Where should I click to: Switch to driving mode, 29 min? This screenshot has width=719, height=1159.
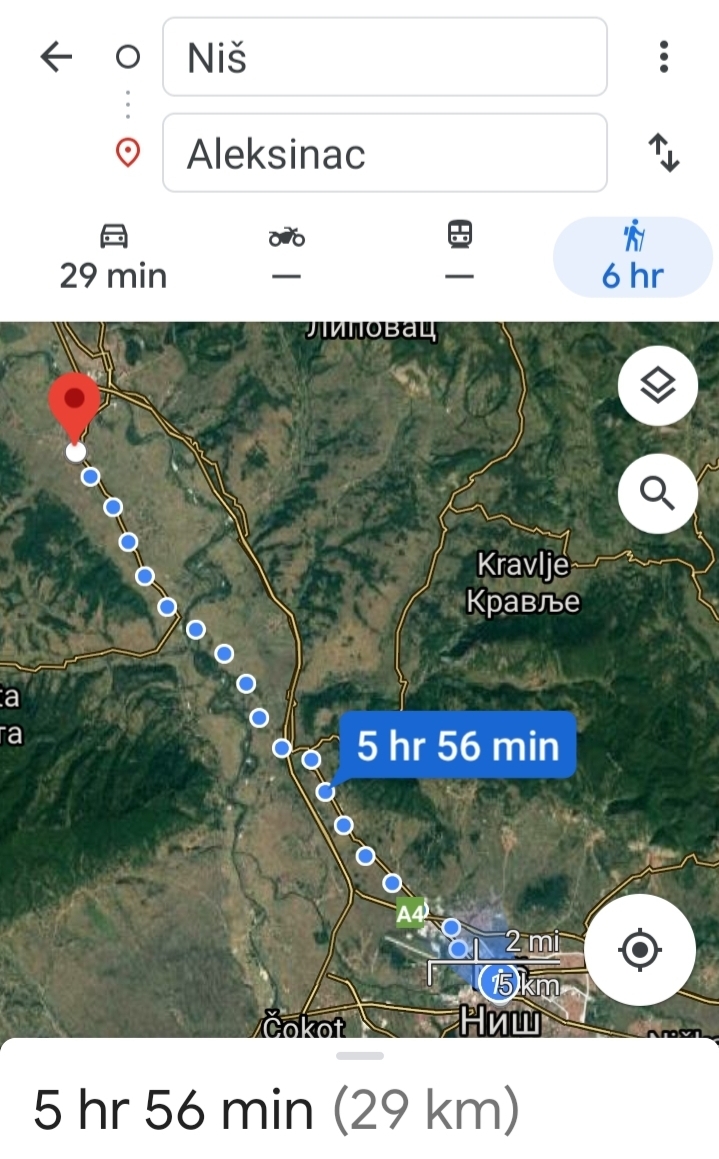tap(113, 256)
